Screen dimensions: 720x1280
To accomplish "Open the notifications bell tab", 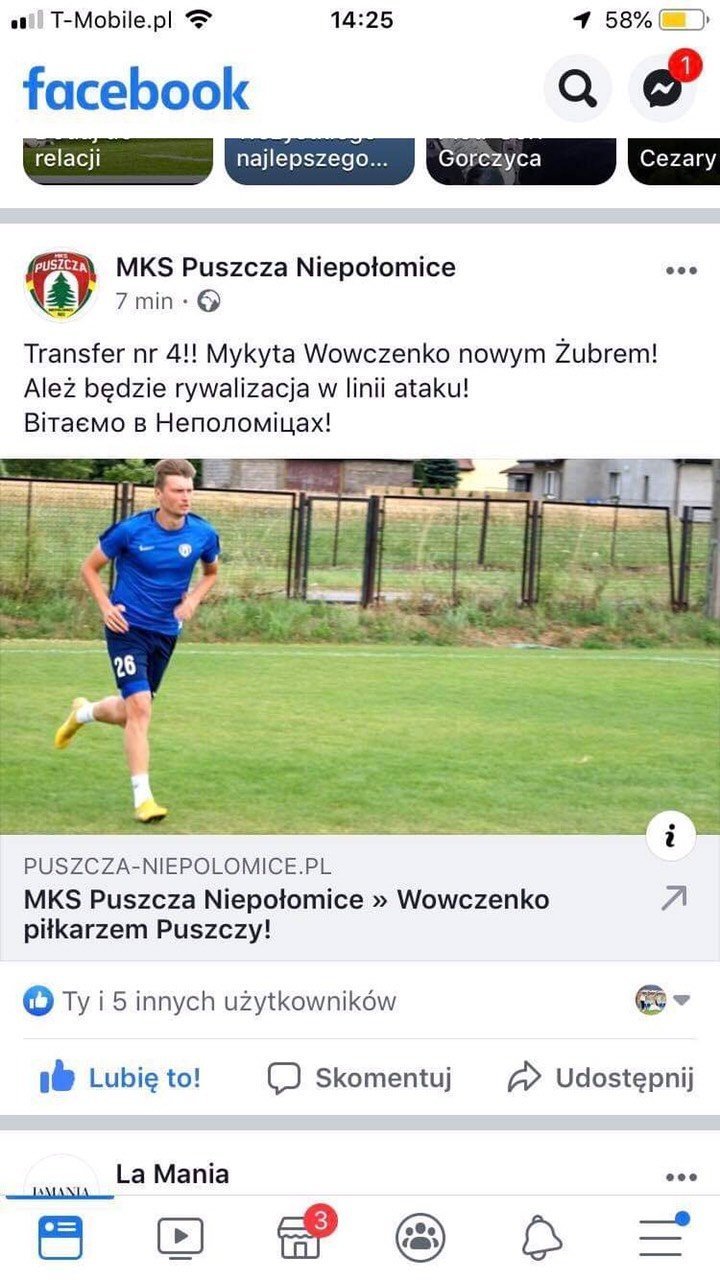I will (541, 1238).
